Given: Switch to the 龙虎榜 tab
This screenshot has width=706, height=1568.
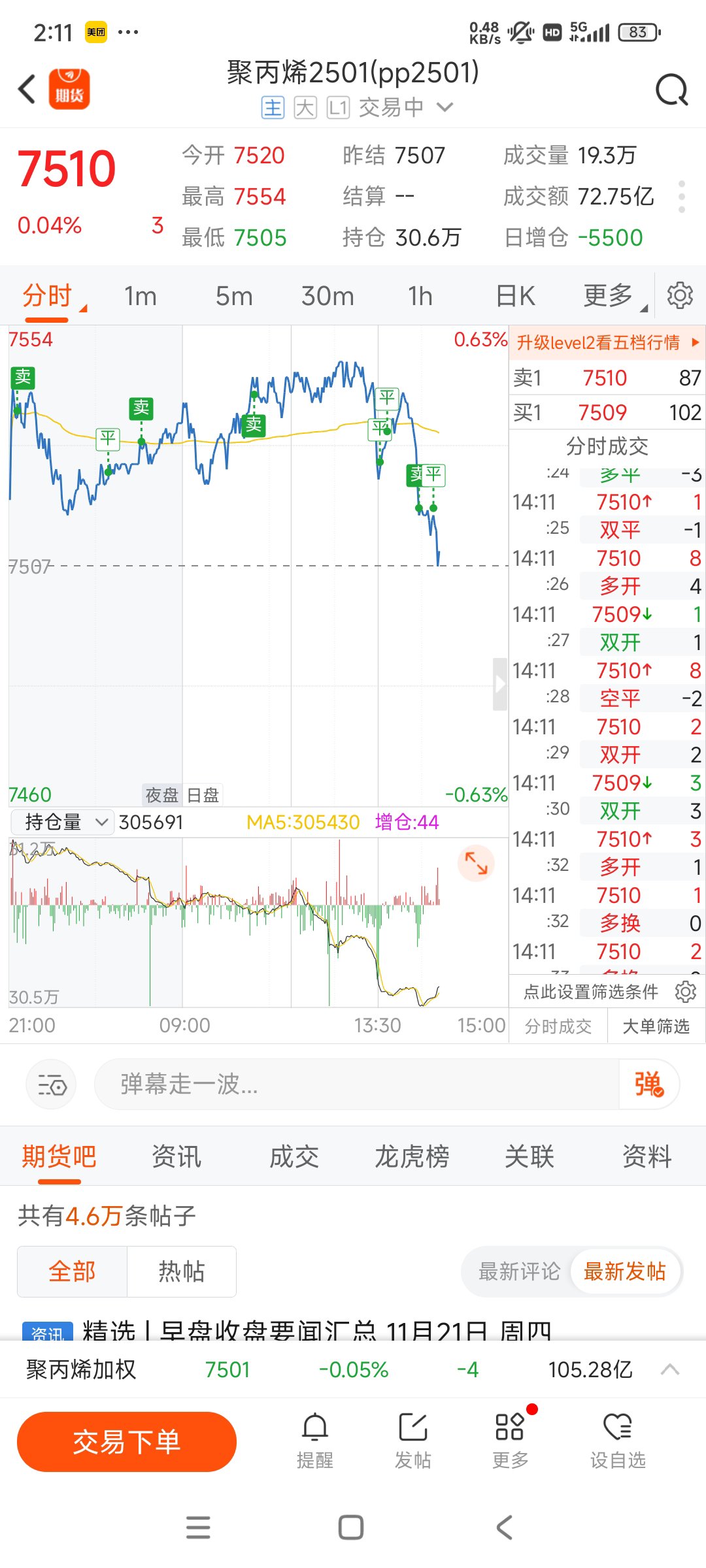Looking at the screenshot, I should pyautogui.click(x=412, y=1156).
